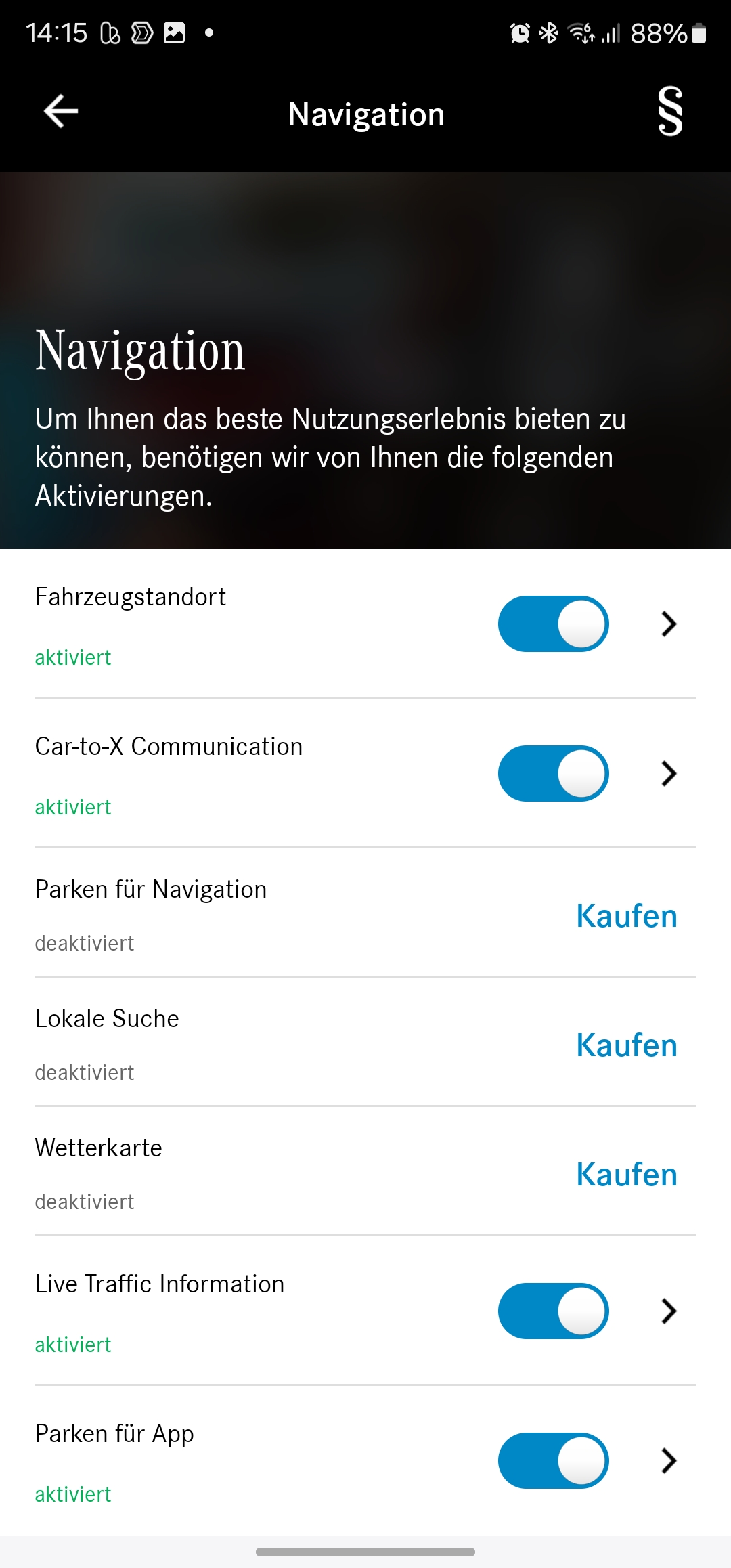
Task: Toggle off Live Traffic Information
Action: pyautogui.click(x=553, y=1311)
